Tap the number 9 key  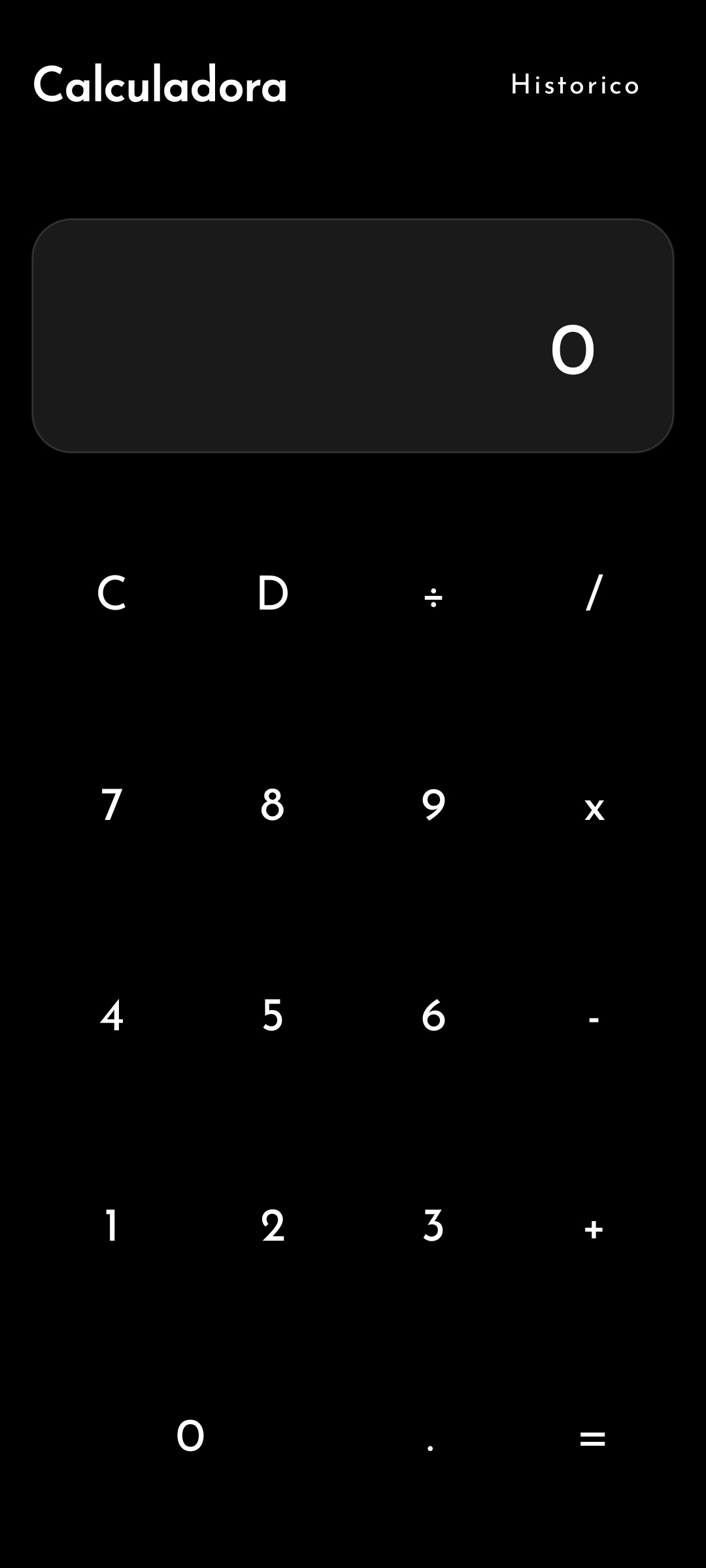tap(433, 808)
